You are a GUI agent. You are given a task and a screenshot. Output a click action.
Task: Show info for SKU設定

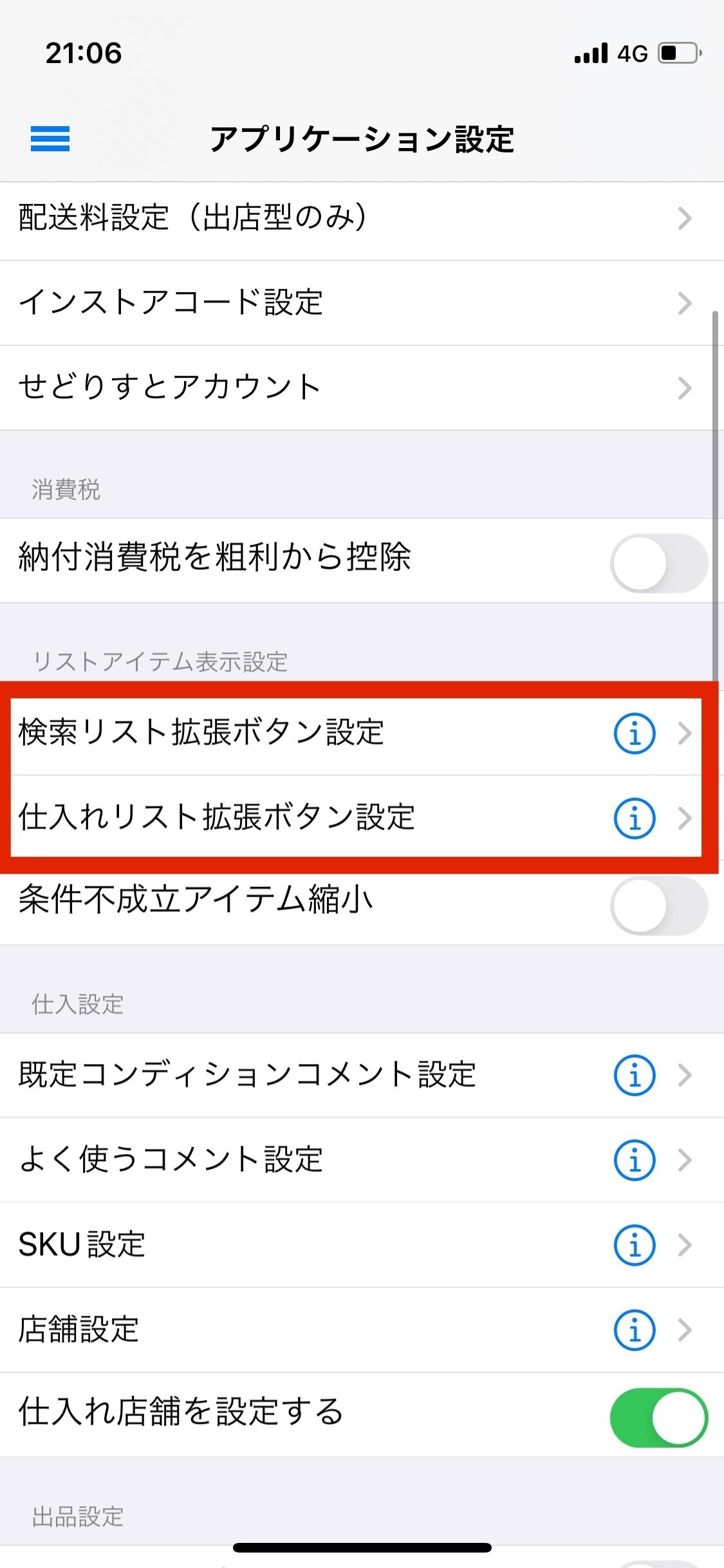click(635, 1245)
